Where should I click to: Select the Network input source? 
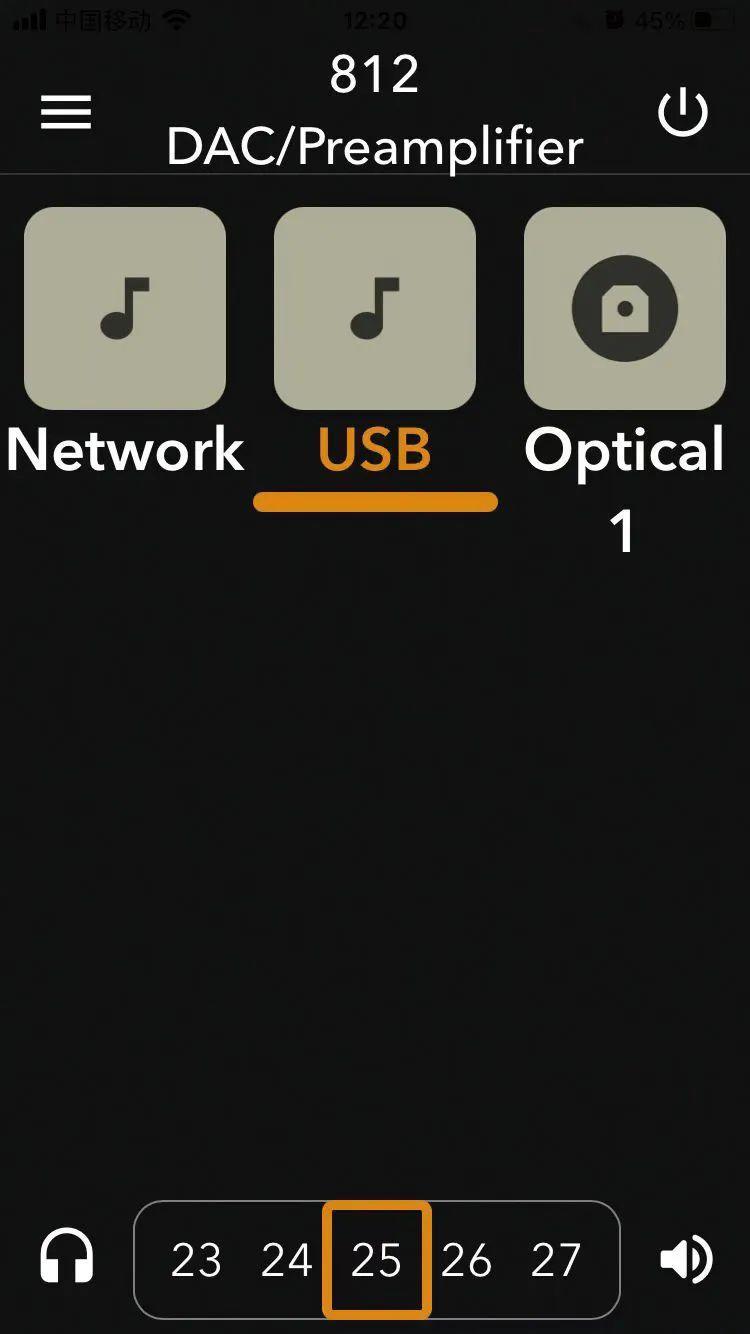[x=125, y=309]
